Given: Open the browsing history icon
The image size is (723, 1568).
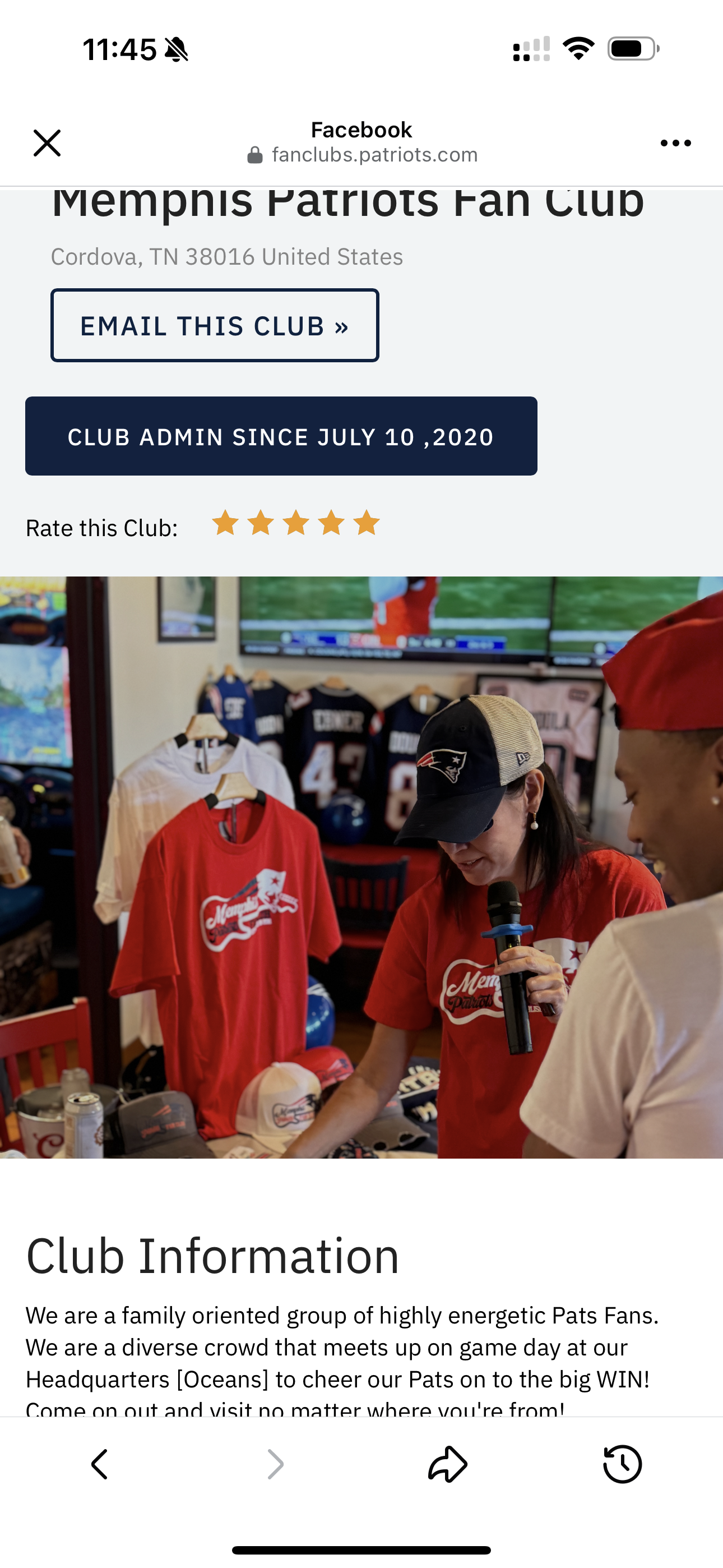Looking at the screenshot, I should [622, 1464].
